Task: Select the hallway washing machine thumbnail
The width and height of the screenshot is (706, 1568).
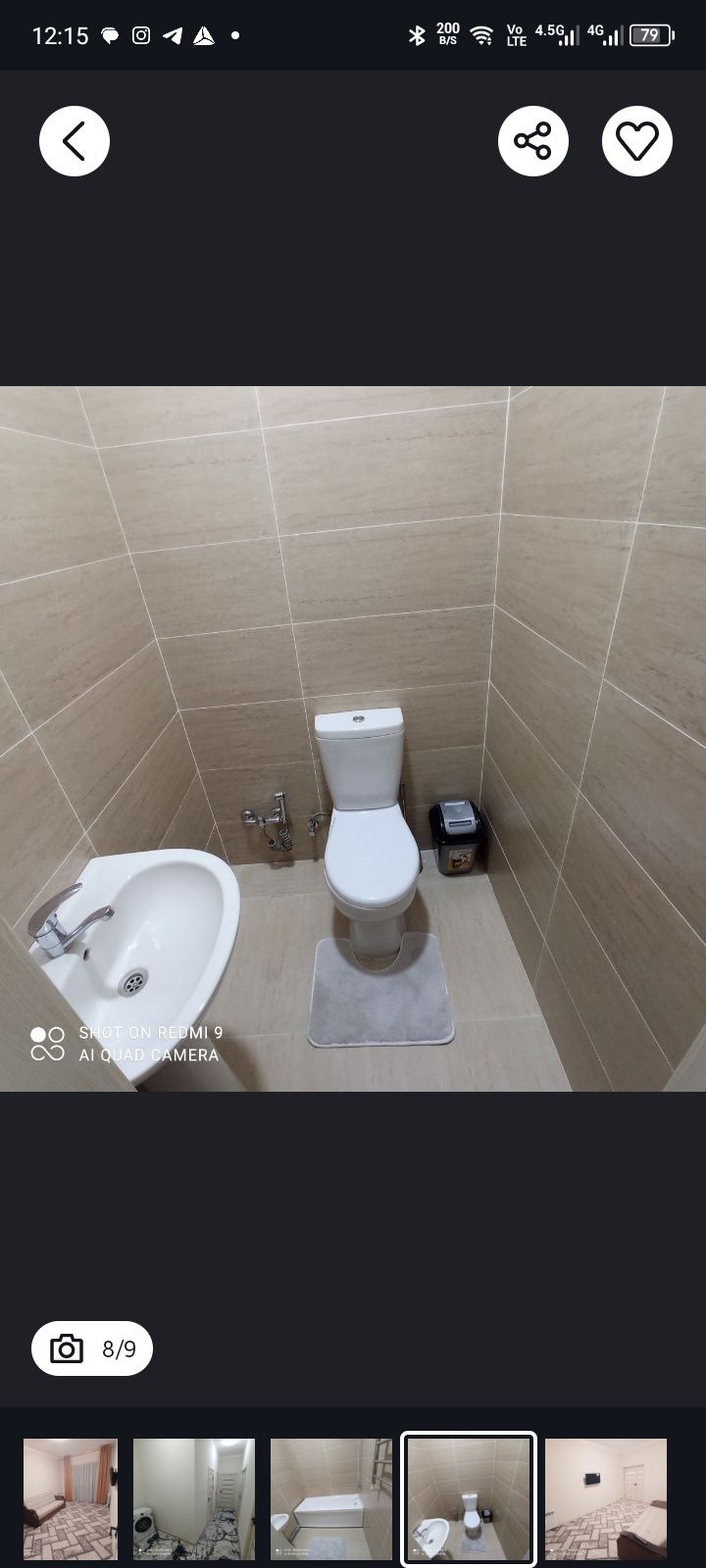Action: tap(194, 1498)
